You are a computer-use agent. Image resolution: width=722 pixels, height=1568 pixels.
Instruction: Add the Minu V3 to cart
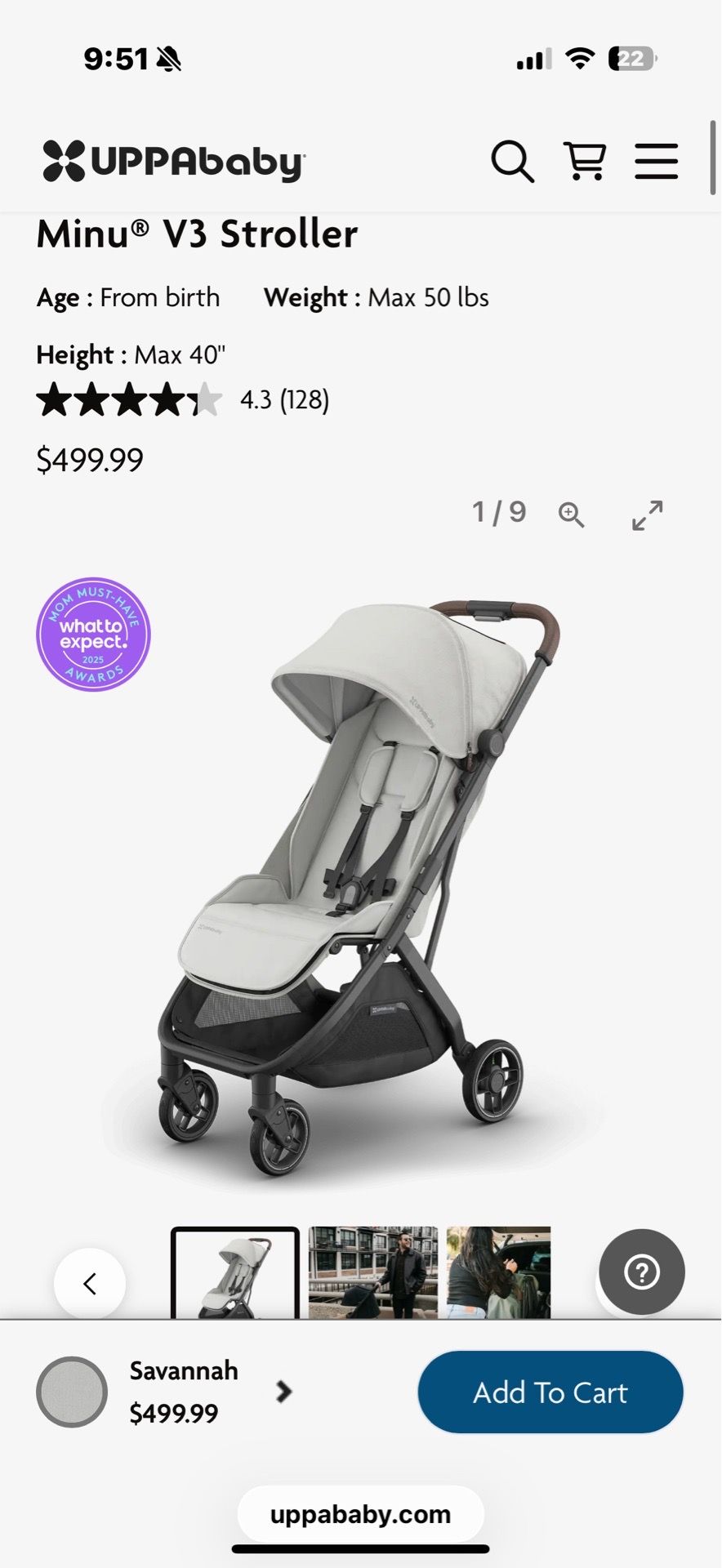point(550,1392)
